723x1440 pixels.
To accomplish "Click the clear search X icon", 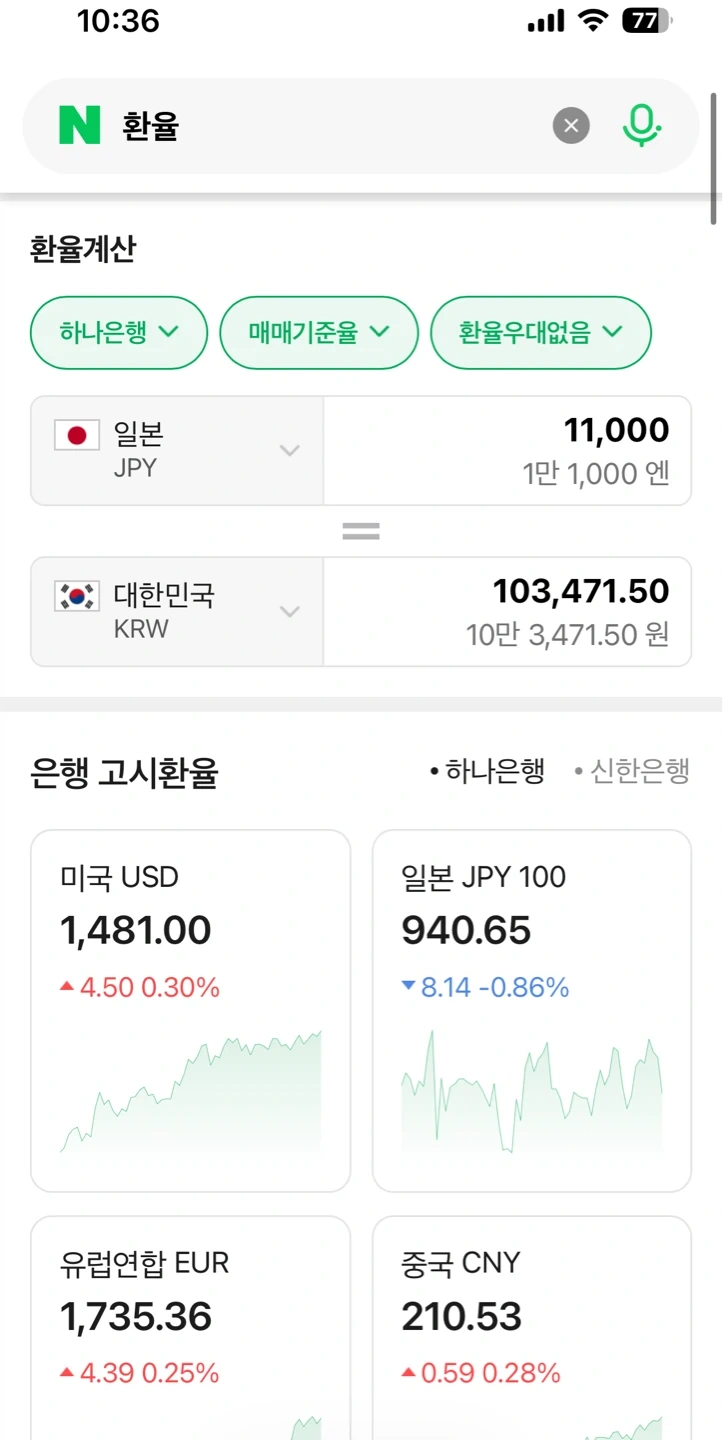I will coord(570,125).
